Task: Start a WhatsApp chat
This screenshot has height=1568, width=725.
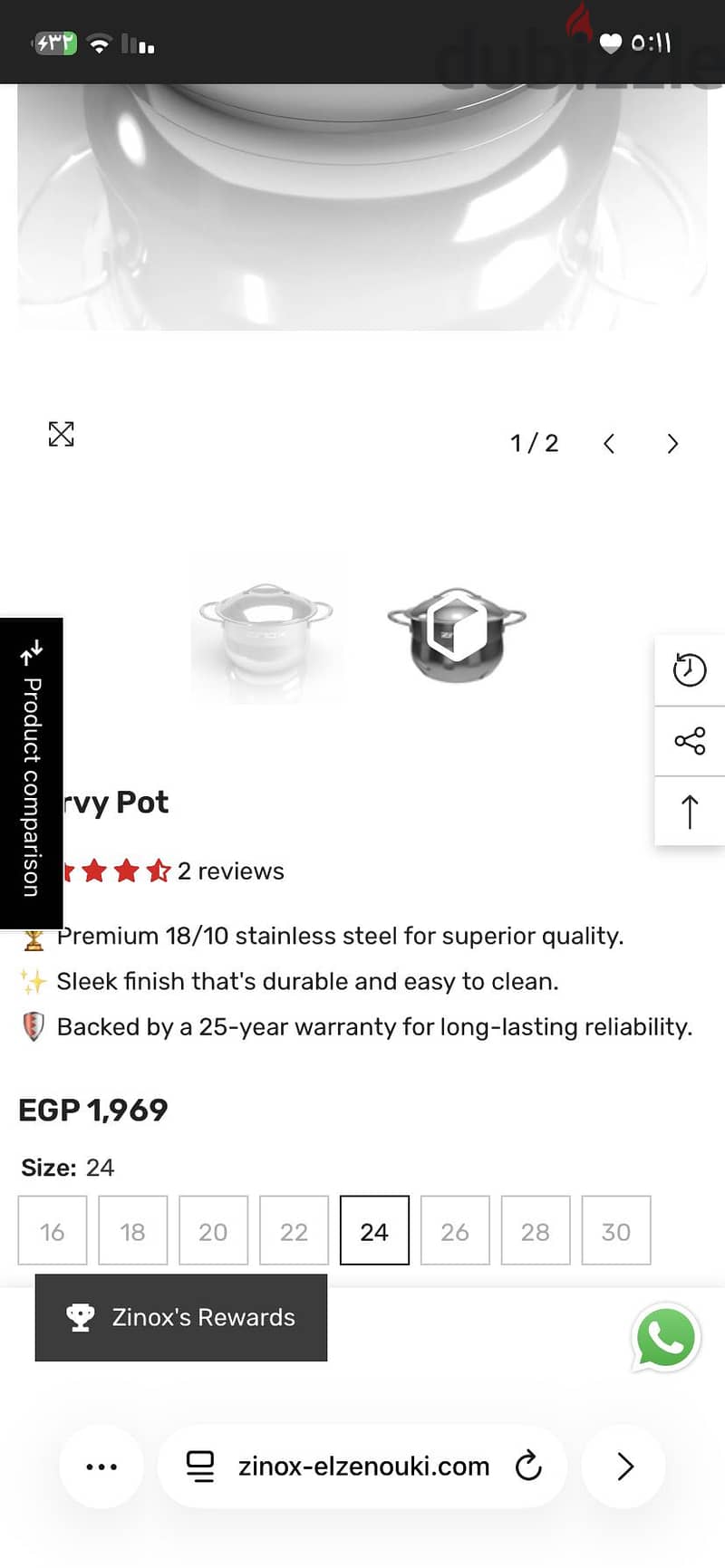Action: tap(666, 1338)
